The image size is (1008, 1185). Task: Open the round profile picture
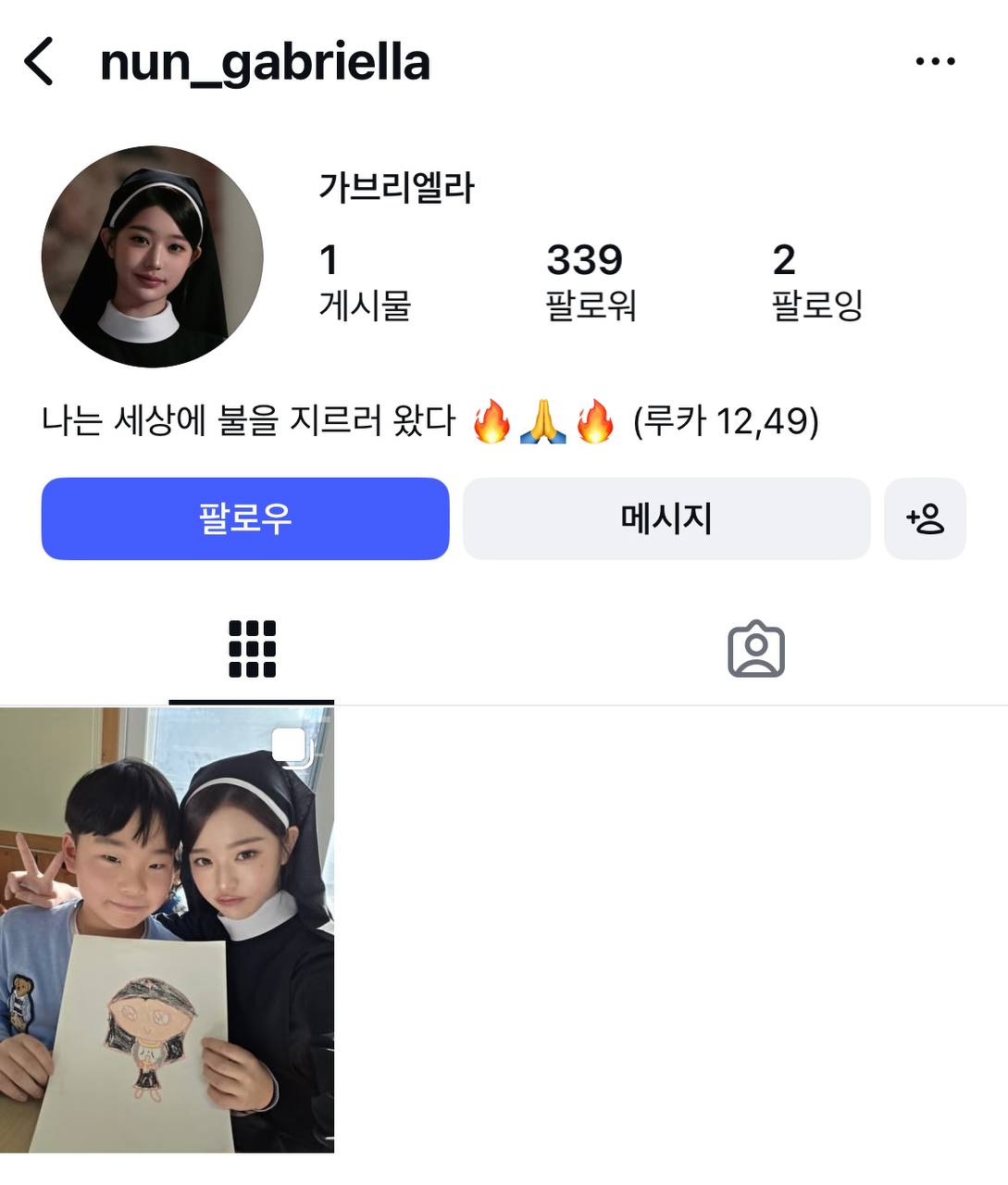tap(153, 256)
